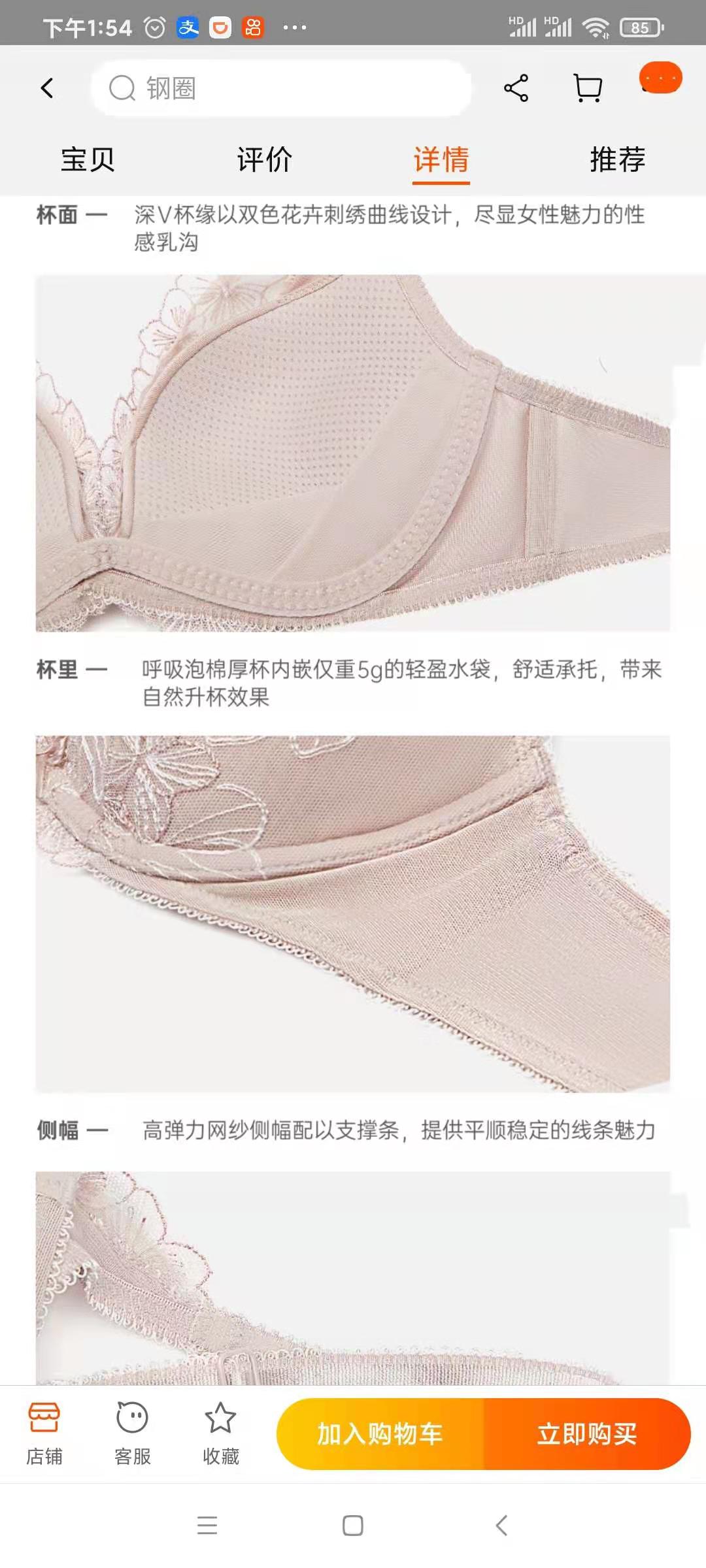Screen dimensions: 706x1568
Task: Open the orange more-options menu
Action: click(660, 78)
